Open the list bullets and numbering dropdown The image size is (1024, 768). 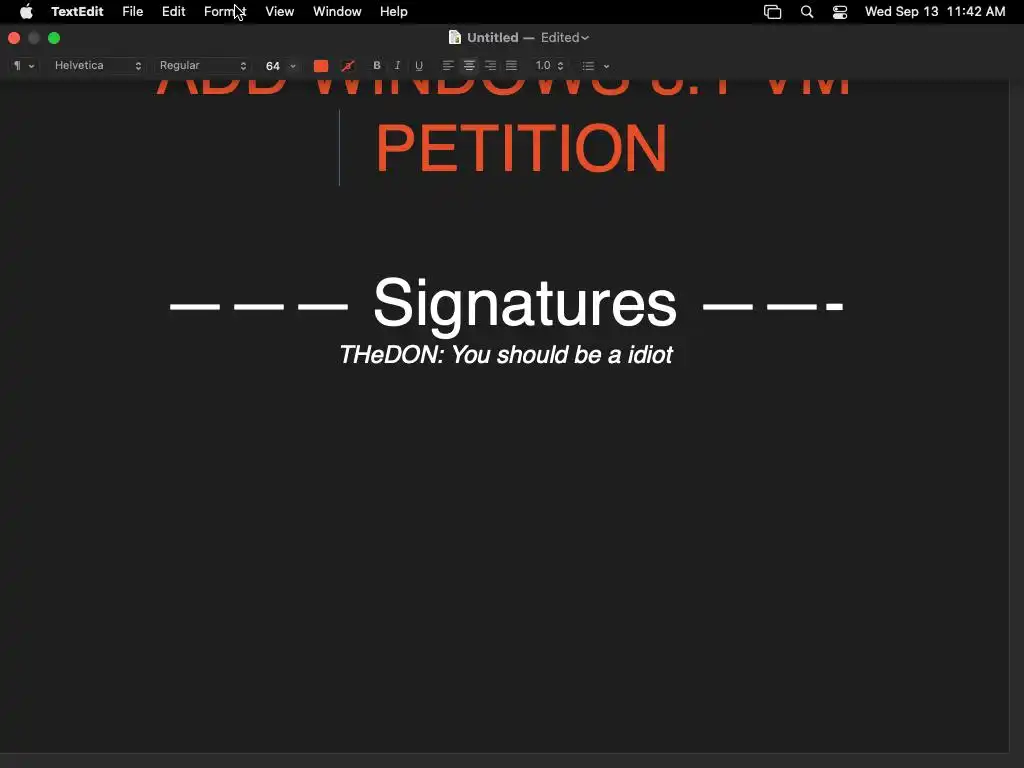[596, 66]
